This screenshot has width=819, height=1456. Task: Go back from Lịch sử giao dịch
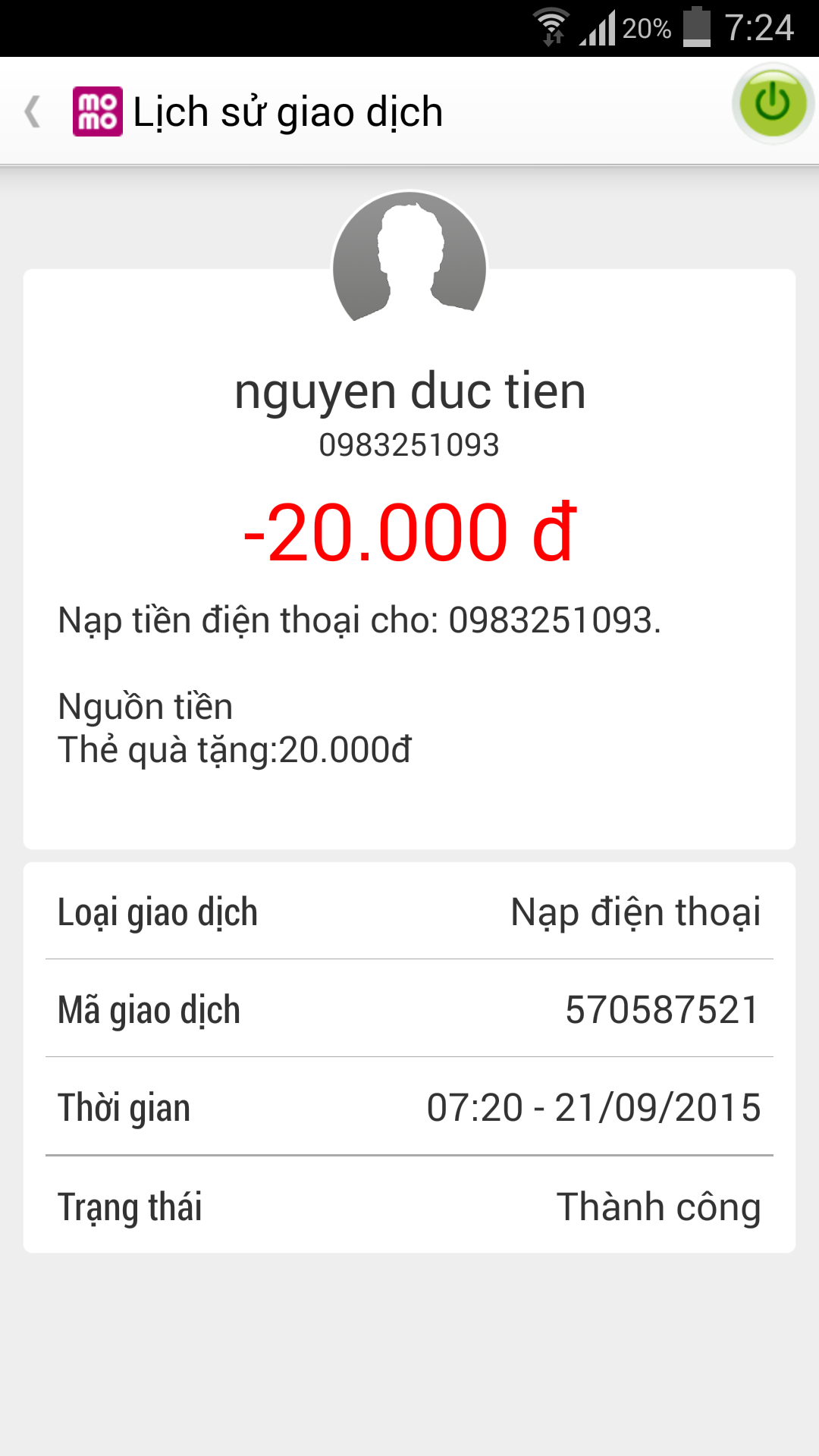(x=33, y=111)
